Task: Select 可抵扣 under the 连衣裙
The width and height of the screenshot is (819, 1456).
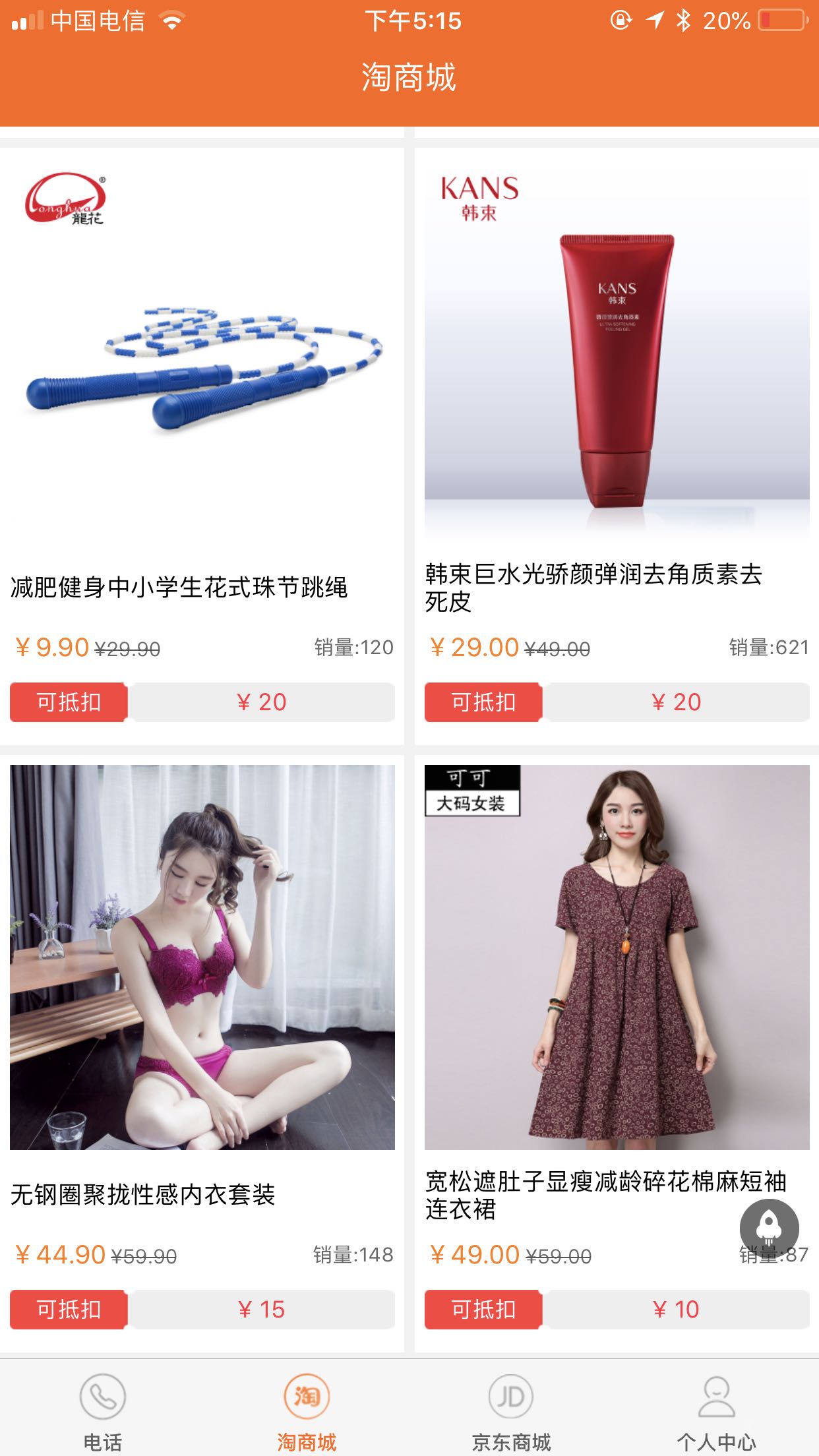Action: point(483,1309)
